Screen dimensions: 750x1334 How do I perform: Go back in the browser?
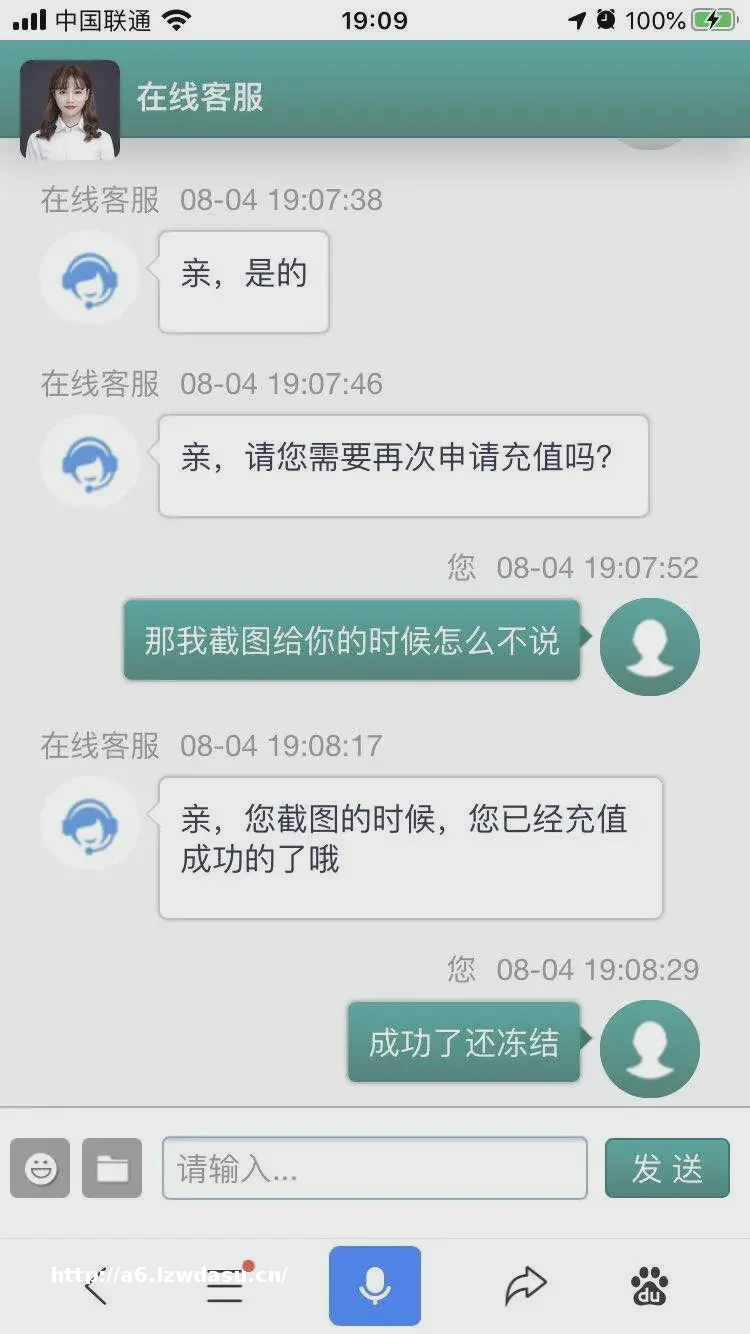[96, 1286]
